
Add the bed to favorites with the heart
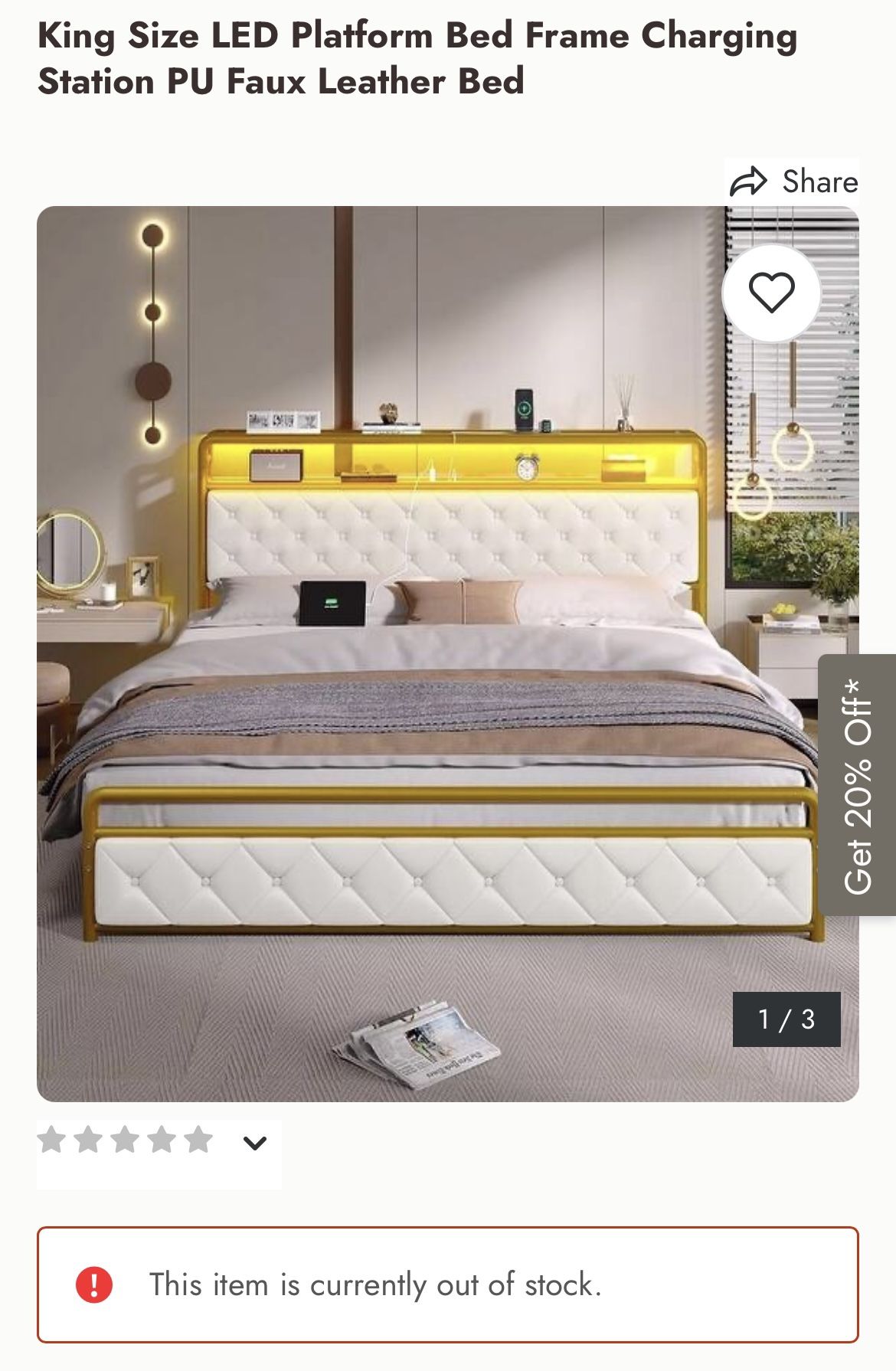click(x=771, y=293)
